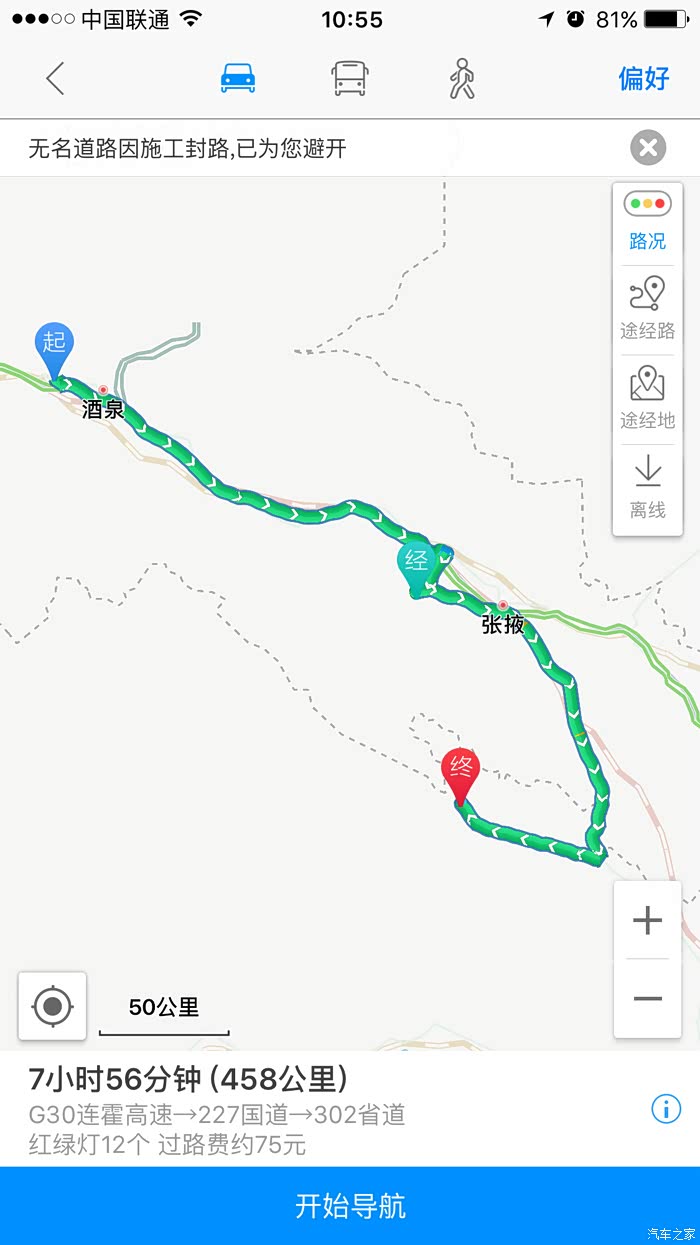Recenter map on current location
The width and height of the screenshot is (700, 1245).
pyautogui.click(x=53, y=1004)
